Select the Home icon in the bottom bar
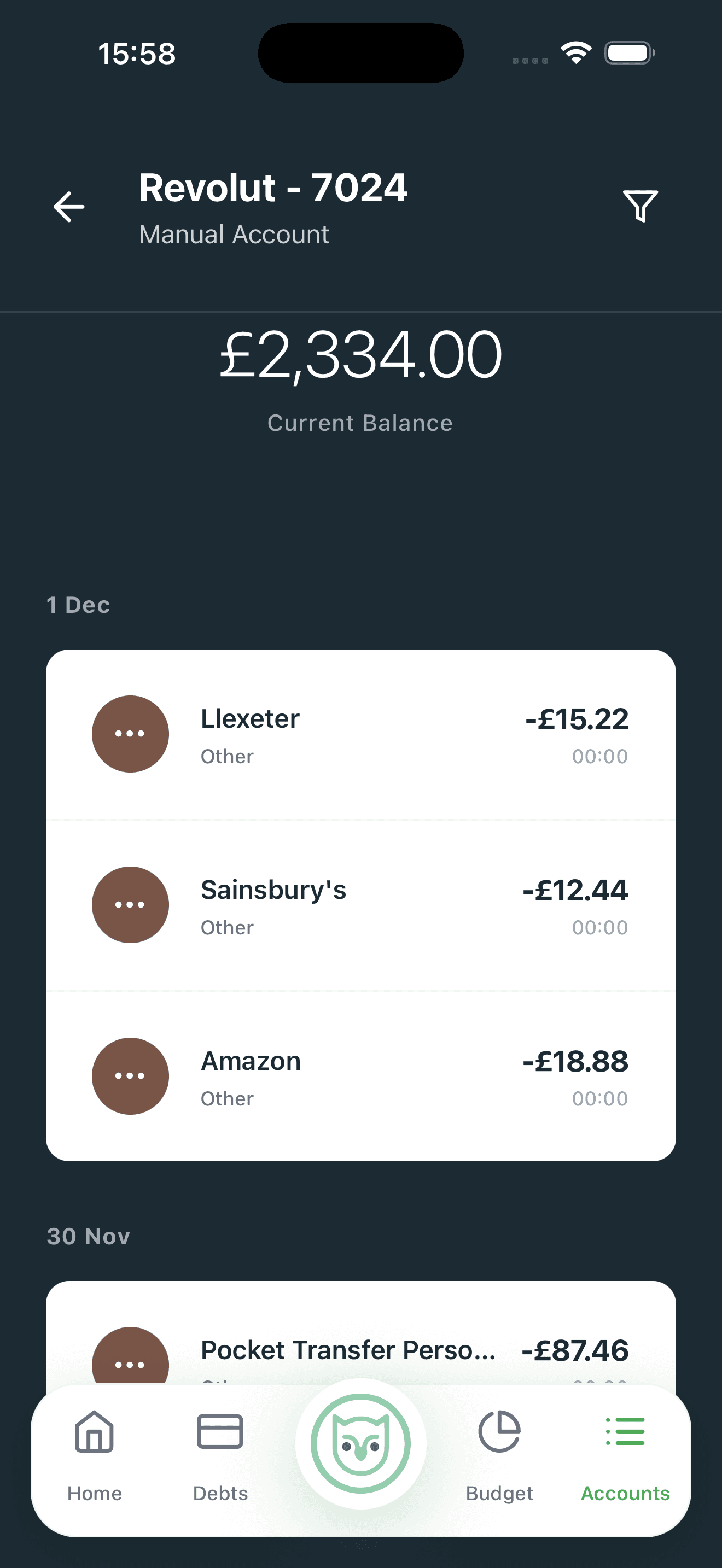Screen dimensions: 722x1568 pos(94,1432)
